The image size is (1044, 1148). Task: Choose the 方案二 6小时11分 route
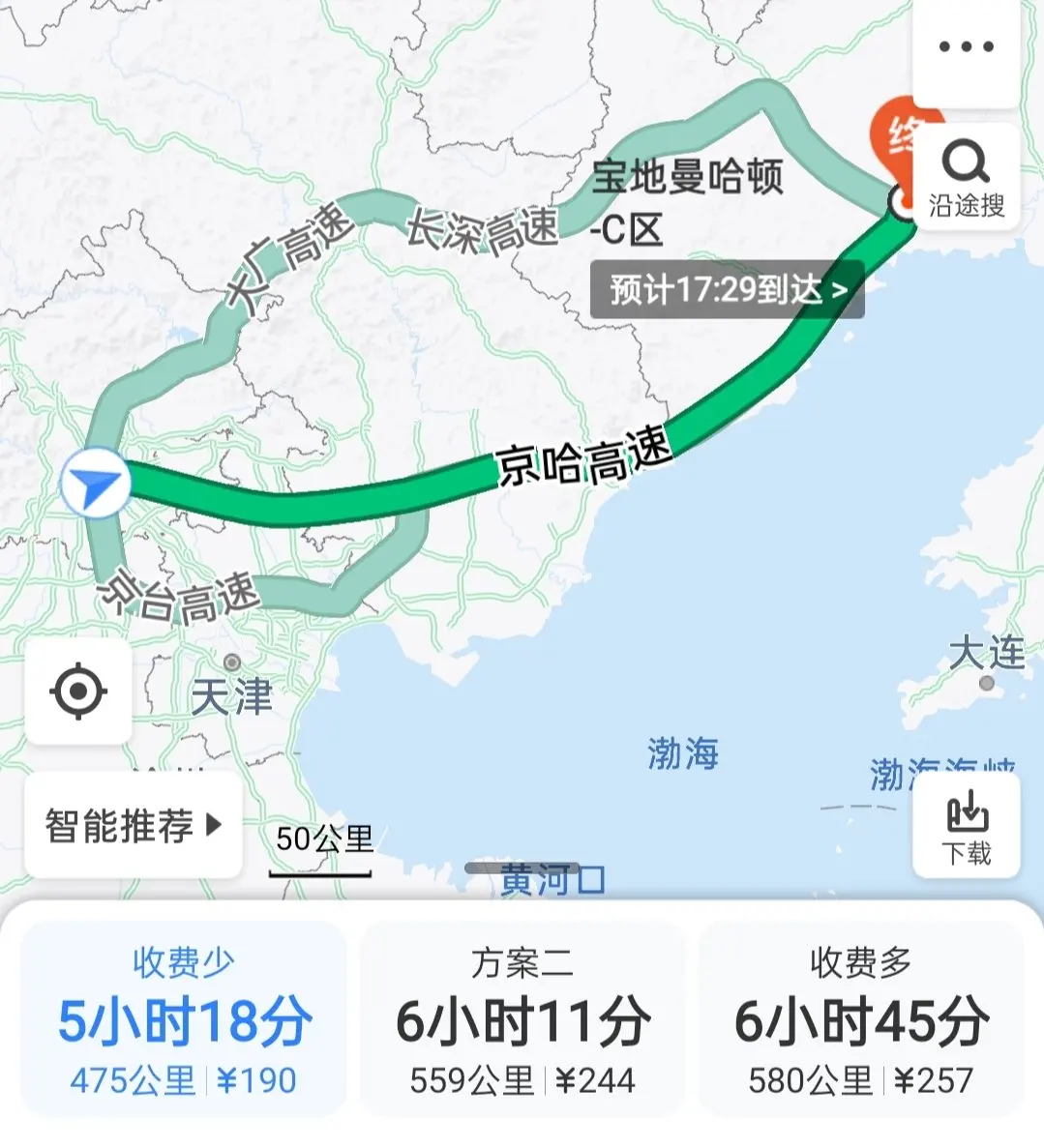522,1020
